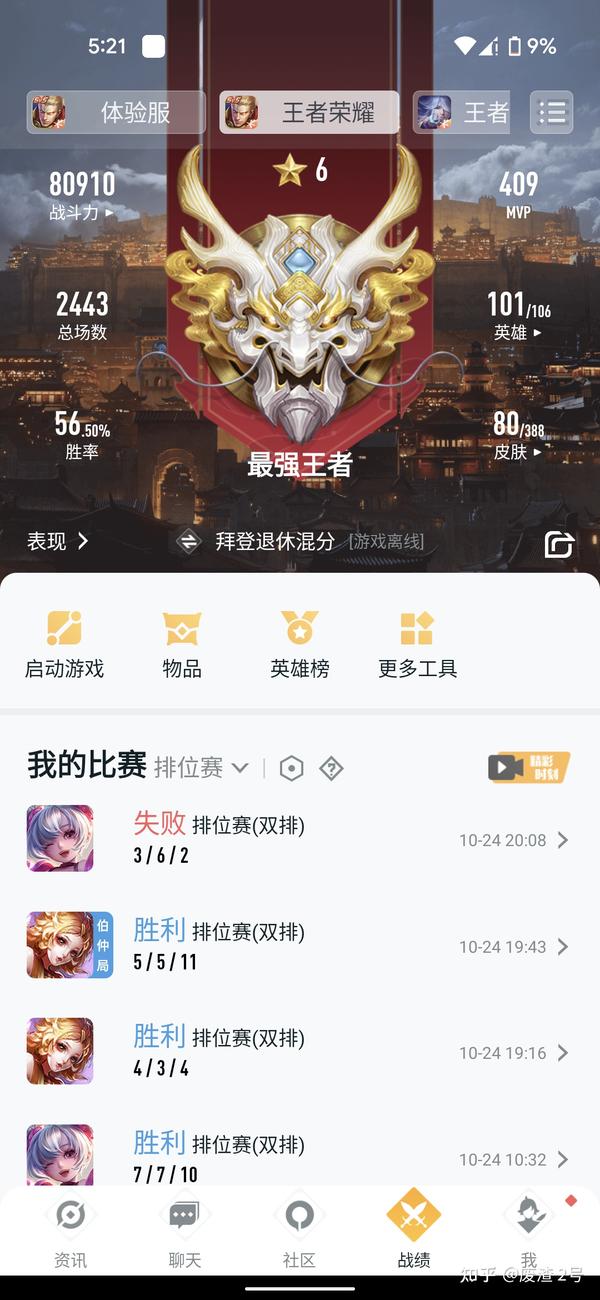Open the account list menu icon
The height and width of the screenshot is (1300, 600).
coord(552,112)
